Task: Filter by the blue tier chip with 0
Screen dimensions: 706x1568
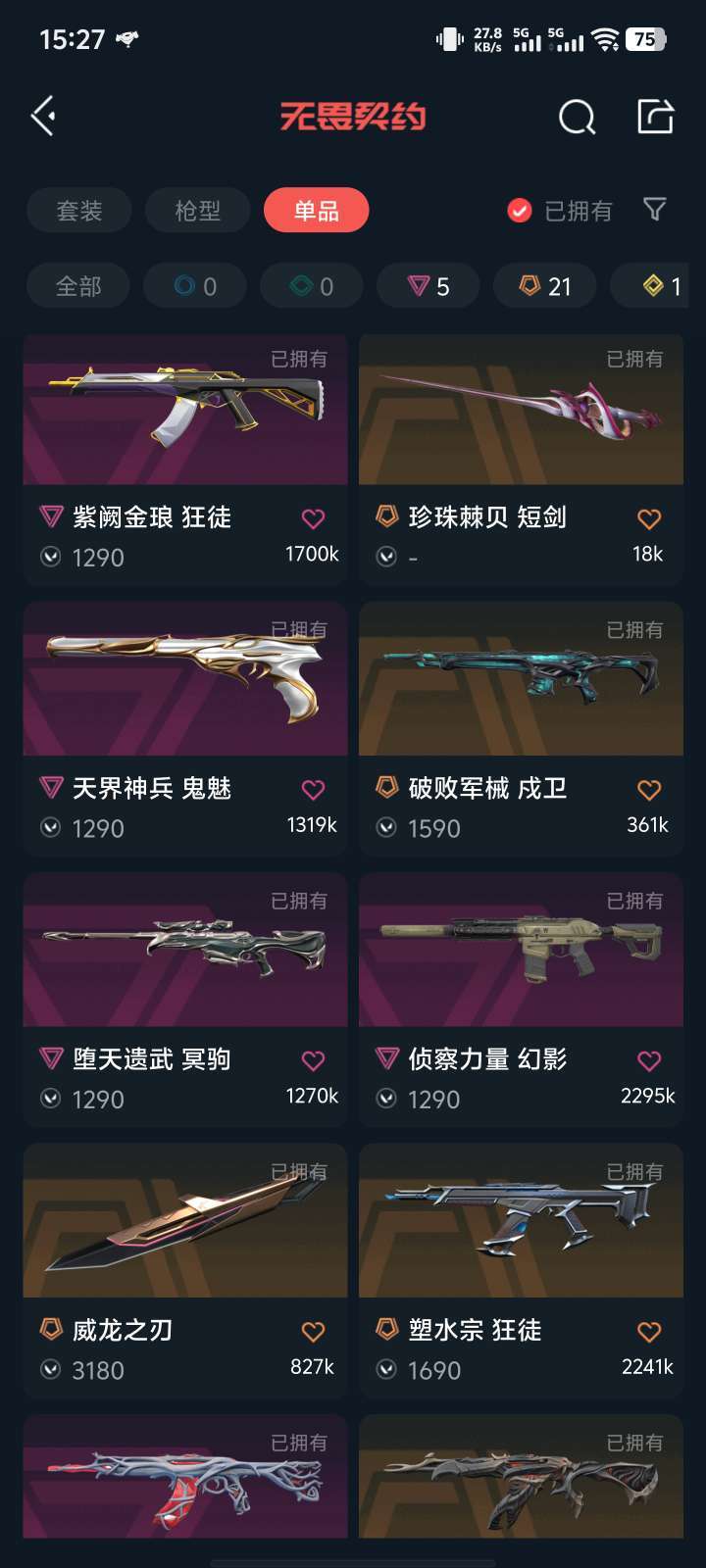Action: coord(195,286)
